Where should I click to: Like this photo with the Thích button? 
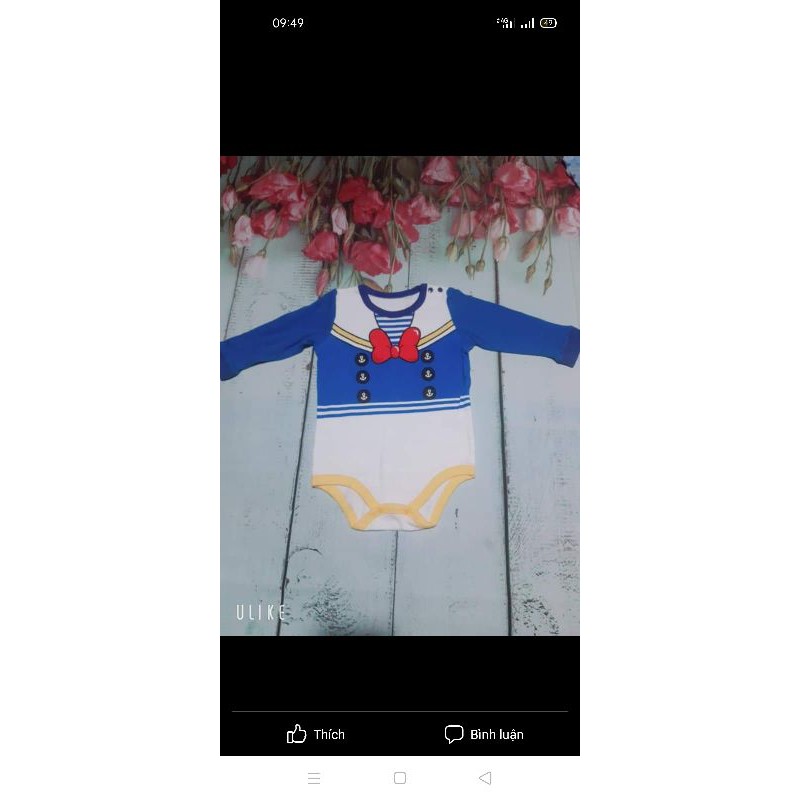coord(315,734)
